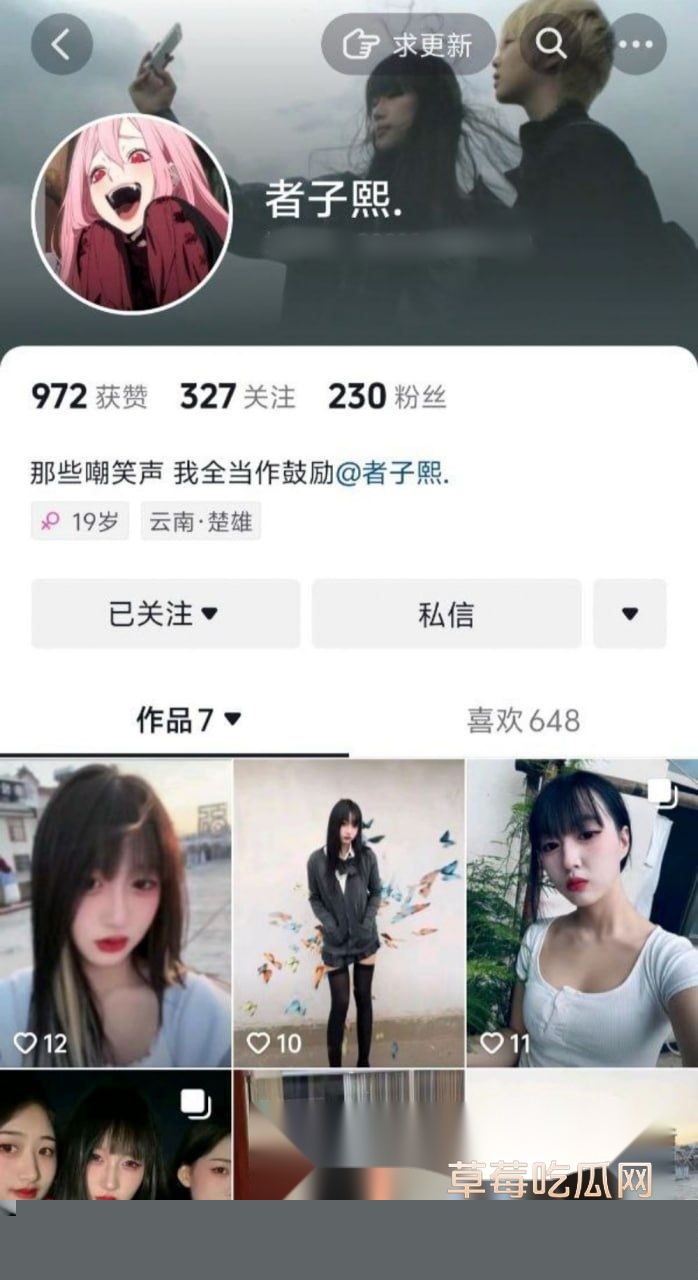Open the video with 12 likes

point(115,912)
